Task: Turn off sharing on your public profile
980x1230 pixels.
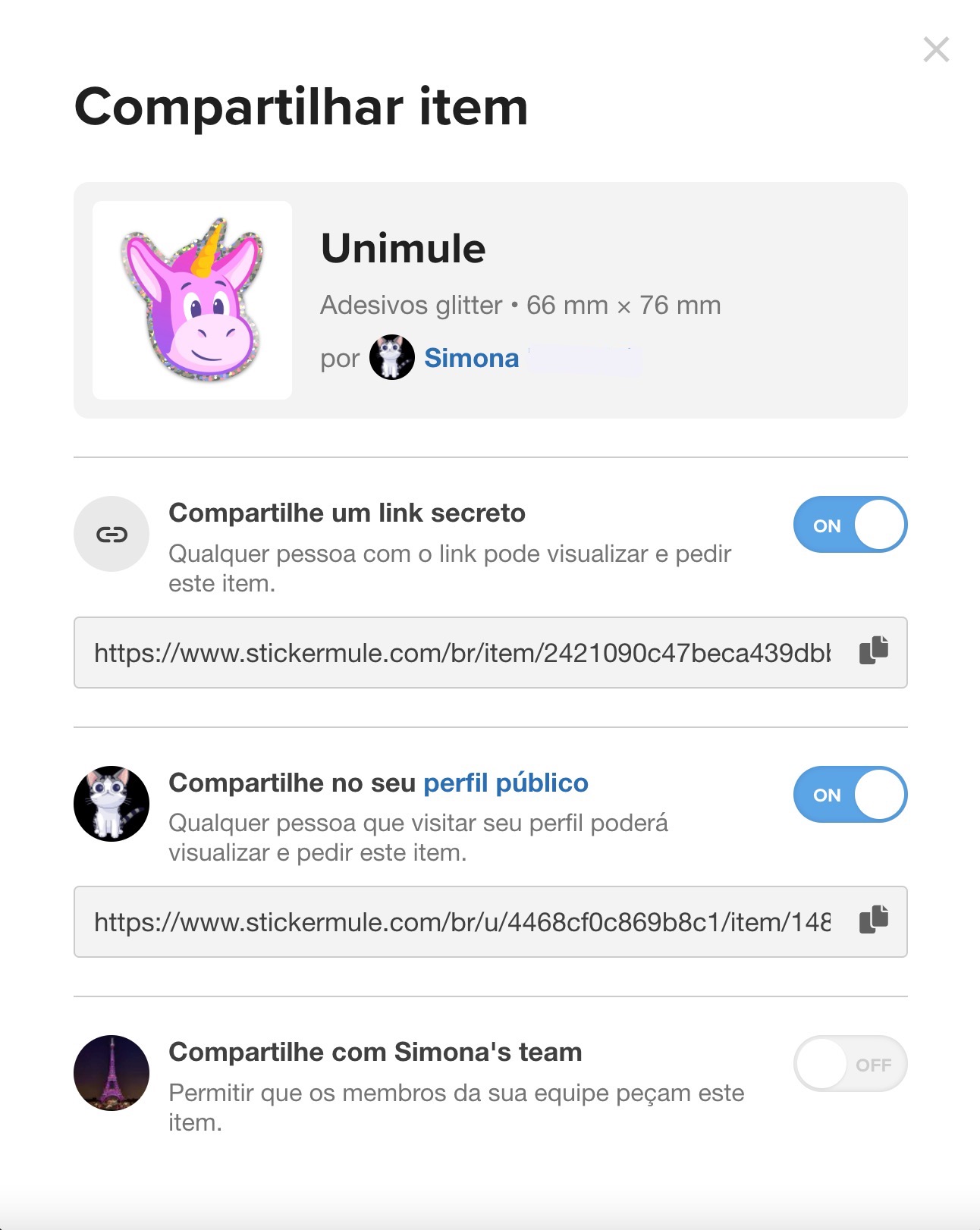Action: click(850, 794)
